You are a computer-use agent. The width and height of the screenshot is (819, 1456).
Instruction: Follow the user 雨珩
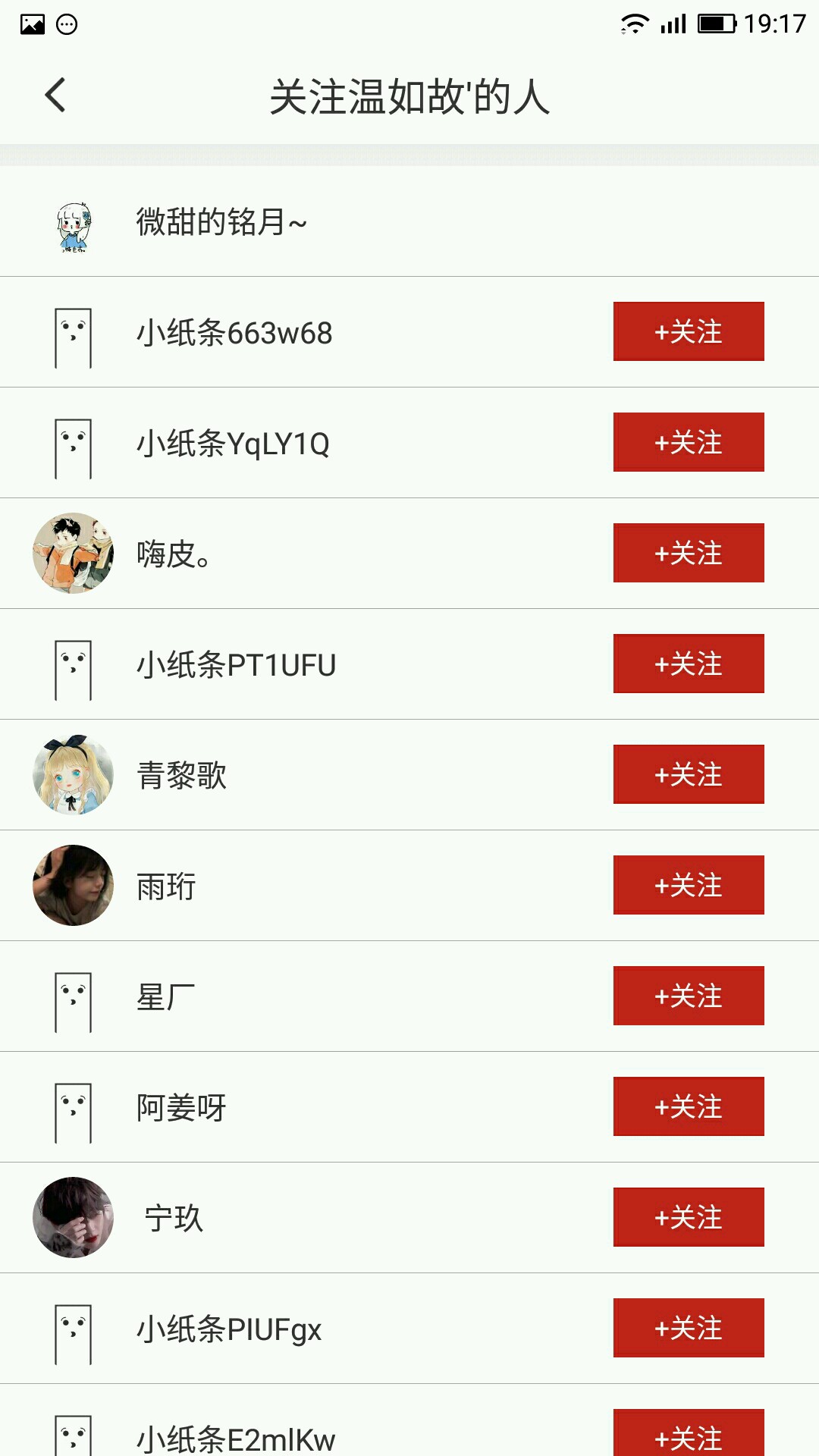[x=688, y=885]
